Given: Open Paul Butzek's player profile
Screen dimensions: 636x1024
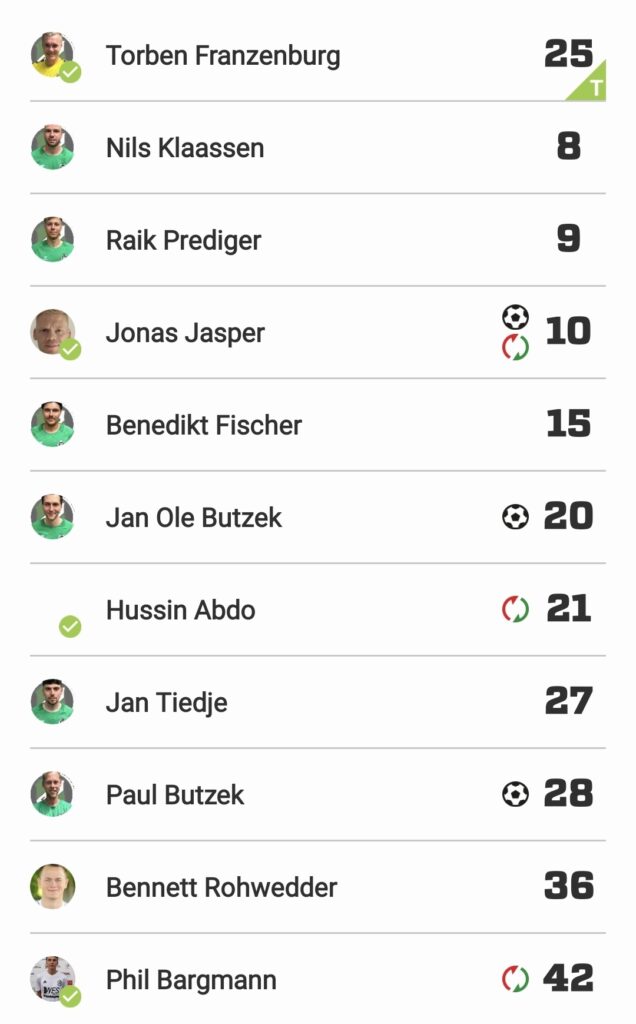Looking at the screenshot, I should [175, 795].
